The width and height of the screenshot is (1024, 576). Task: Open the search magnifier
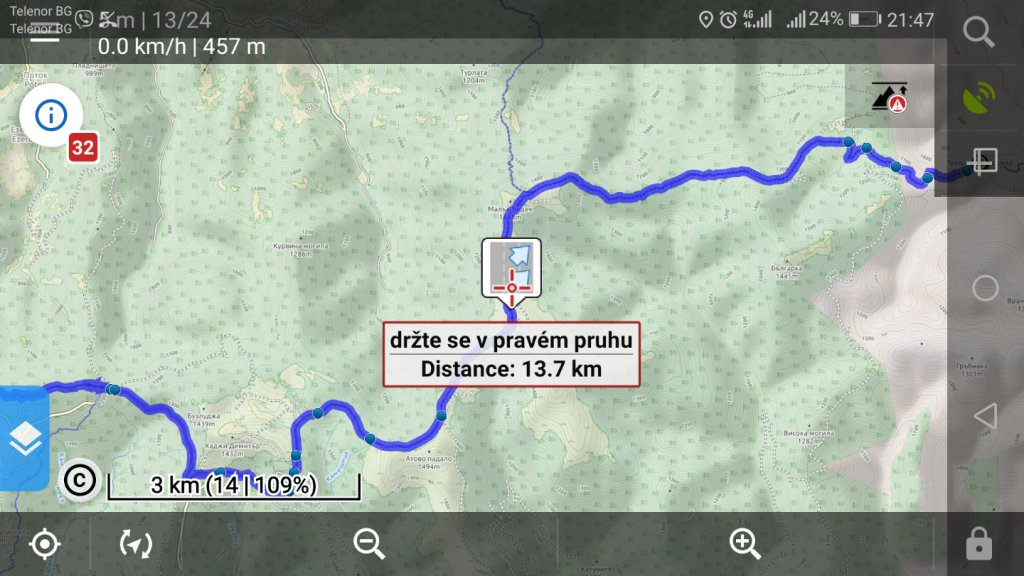click(x=978, y=32)
